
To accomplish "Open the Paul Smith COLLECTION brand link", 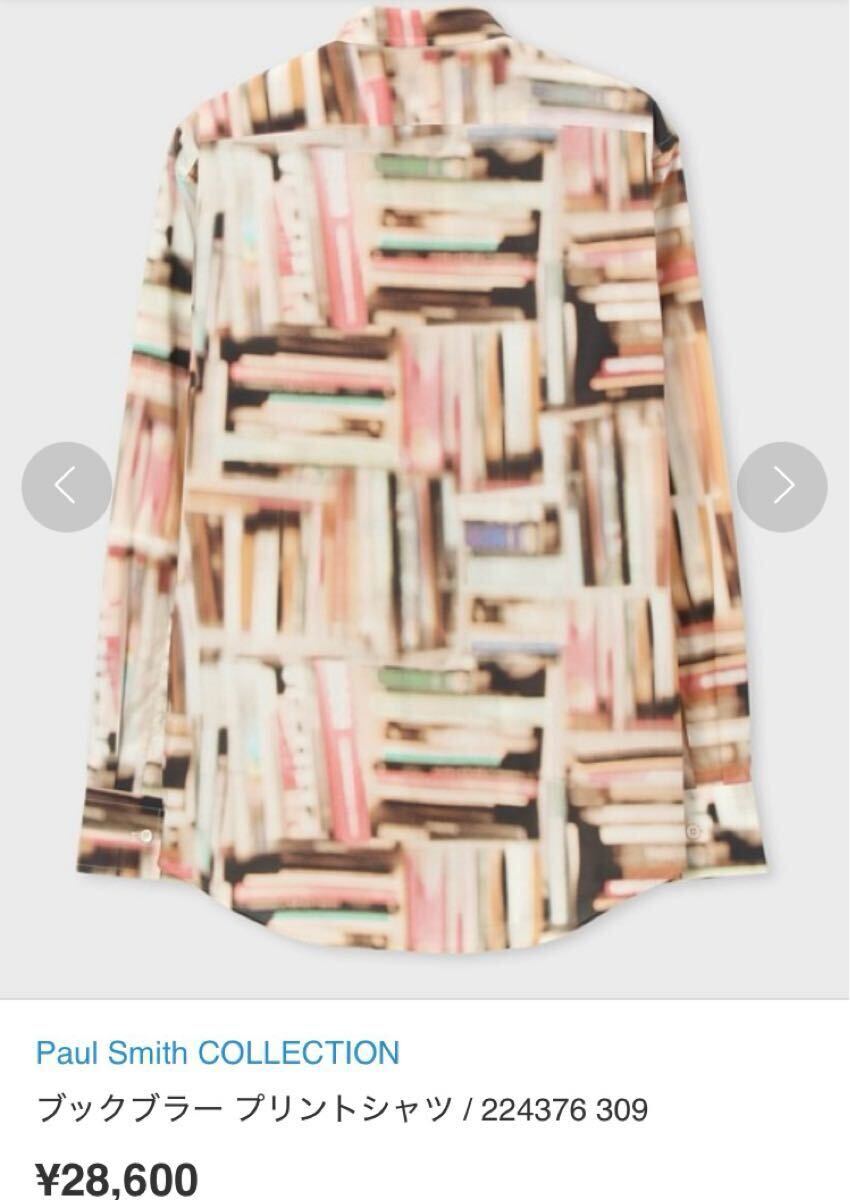I will (x=217, y=1052).
